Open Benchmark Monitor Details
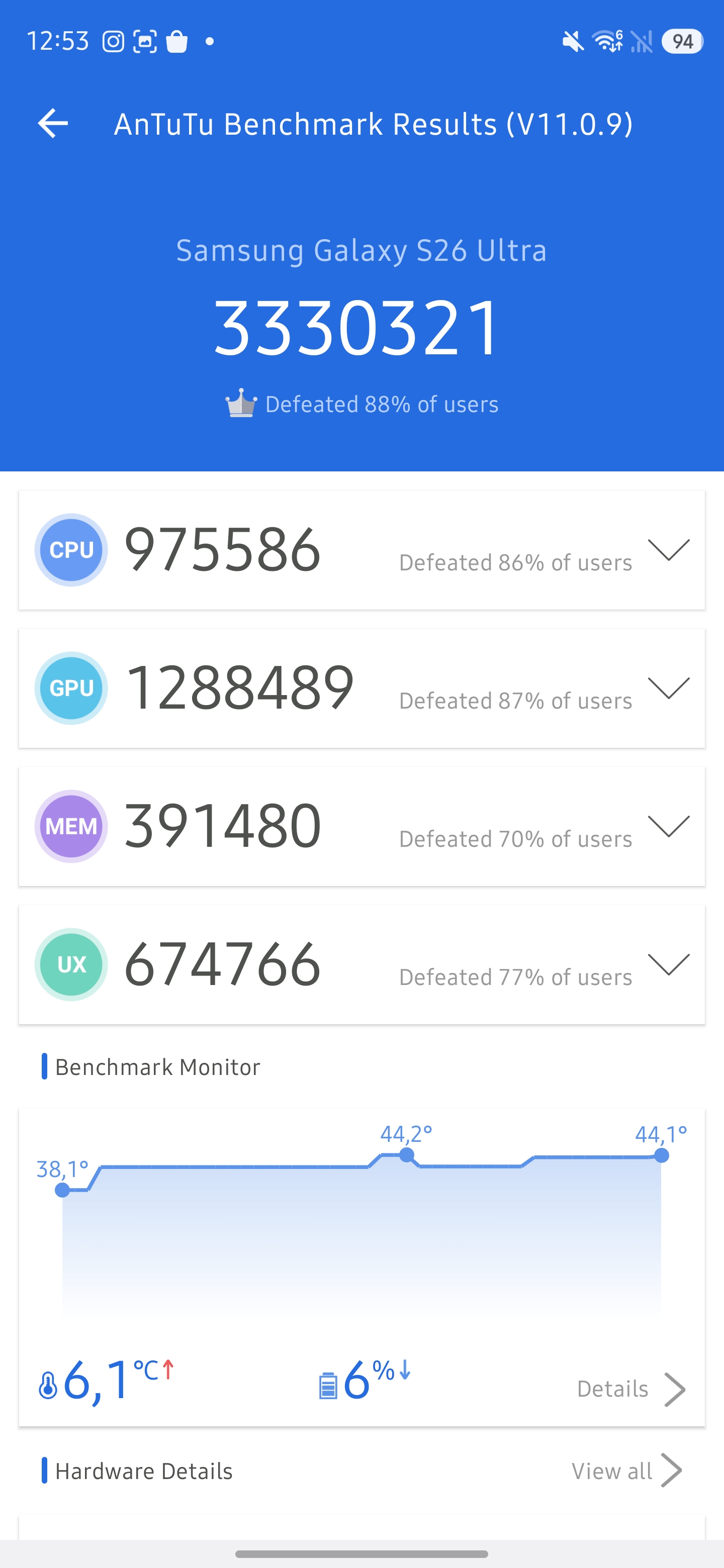This screenshot has height=1568, width=724. 631,1389
